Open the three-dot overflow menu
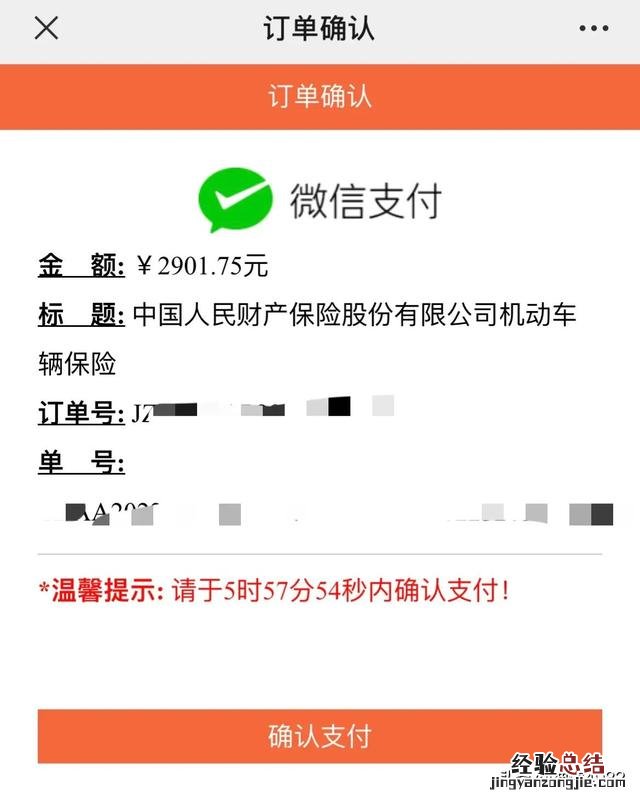Screen dimensions: 640x801 tap(593, 29)
